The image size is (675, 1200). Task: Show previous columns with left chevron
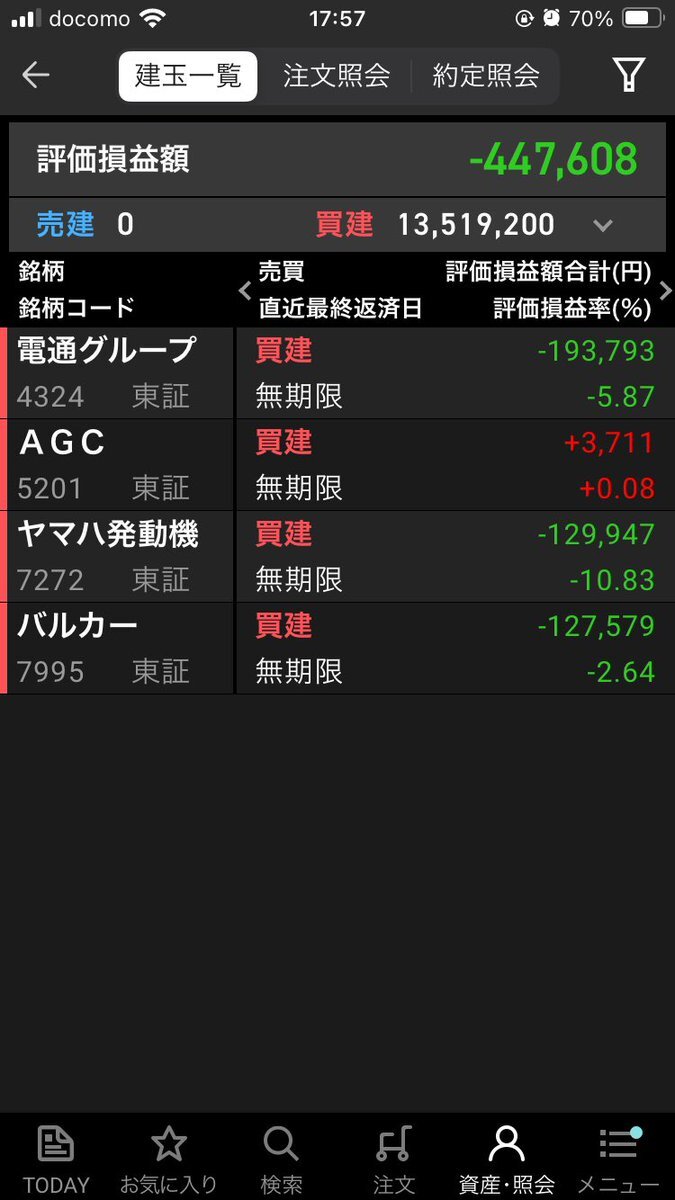click(244, 290)
